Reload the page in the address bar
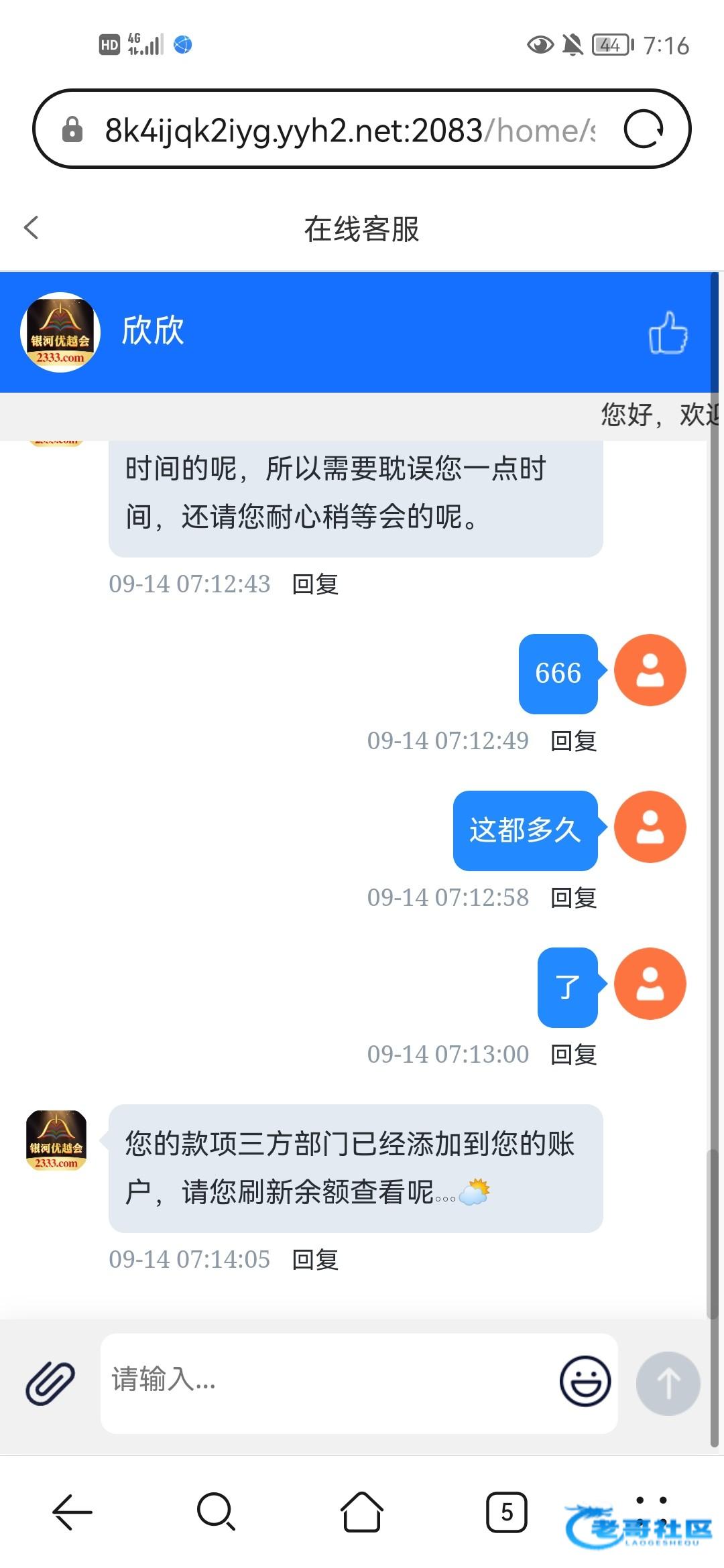This screenshot has width=724, height=1568. (644, 129)
